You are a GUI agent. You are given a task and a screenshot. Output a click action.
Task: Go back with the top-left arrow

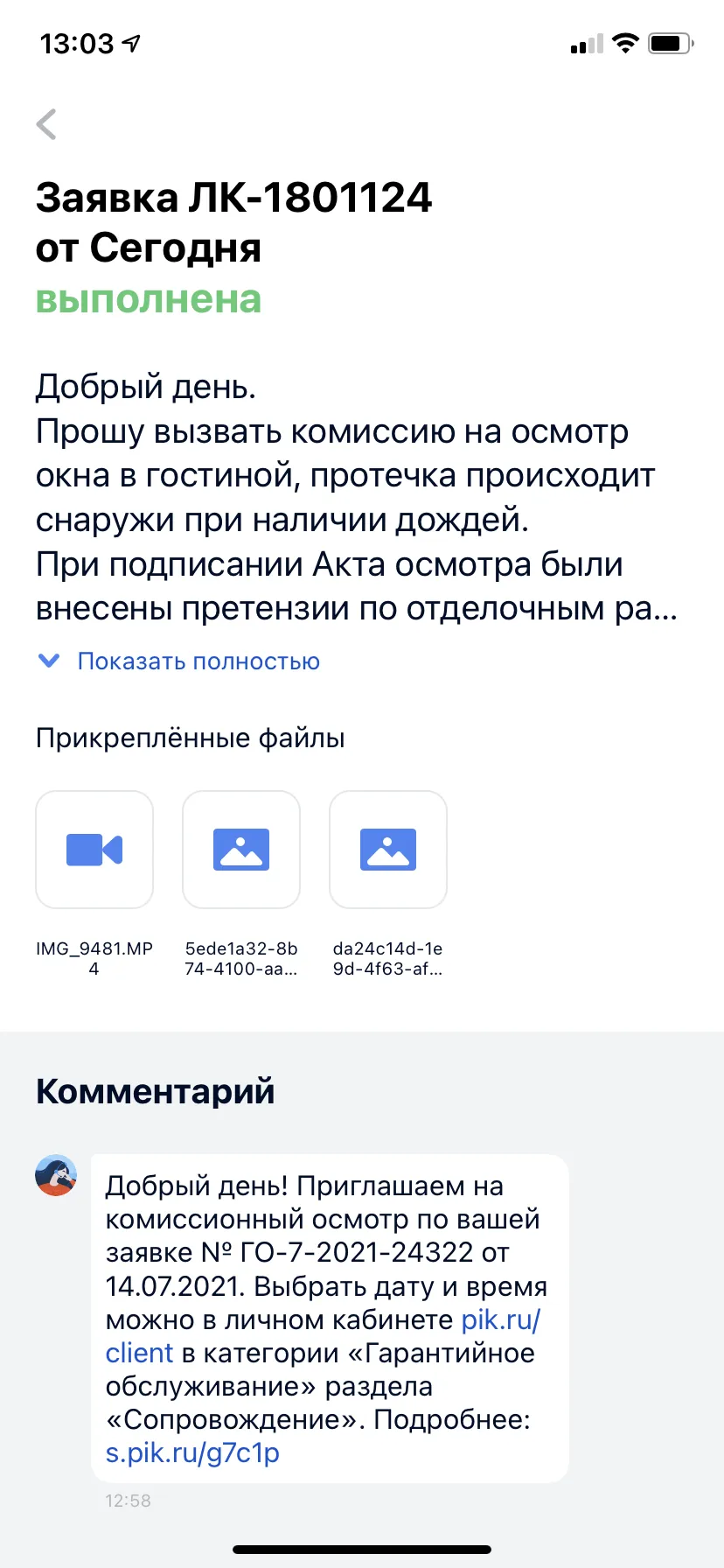click(46, 124)
